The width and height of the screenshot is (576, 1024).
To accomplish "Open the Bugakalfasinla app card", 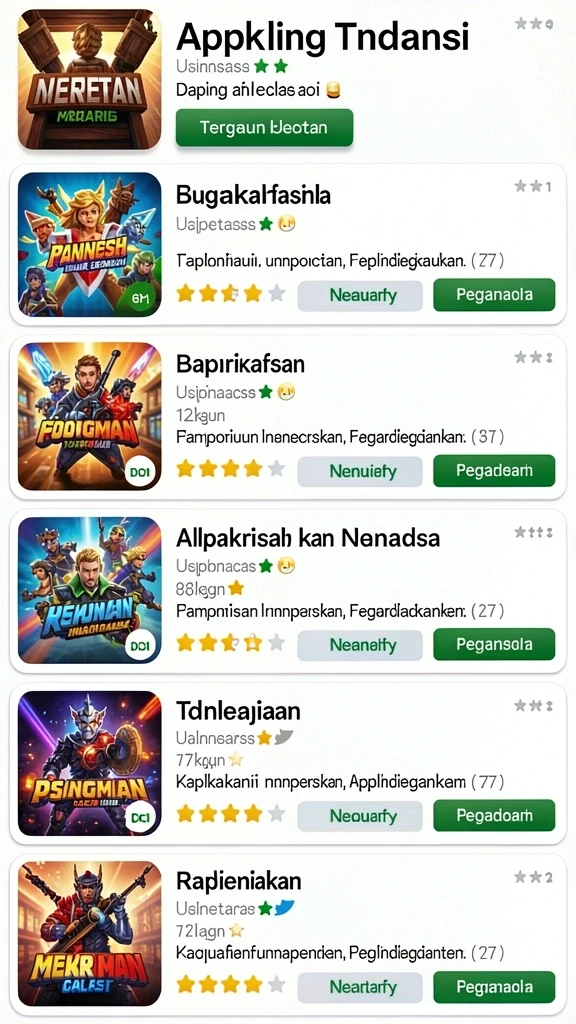I will [x=288, y=244].
